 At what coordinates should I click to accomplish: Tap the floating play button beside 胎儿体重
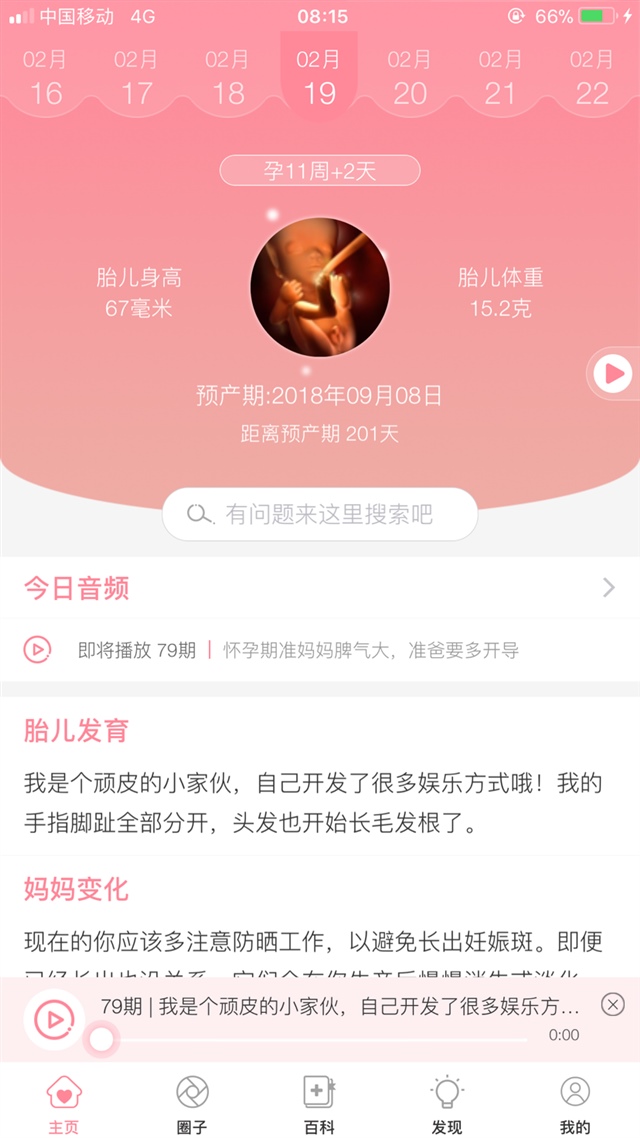pyautogui.click(x=613, y=374)
